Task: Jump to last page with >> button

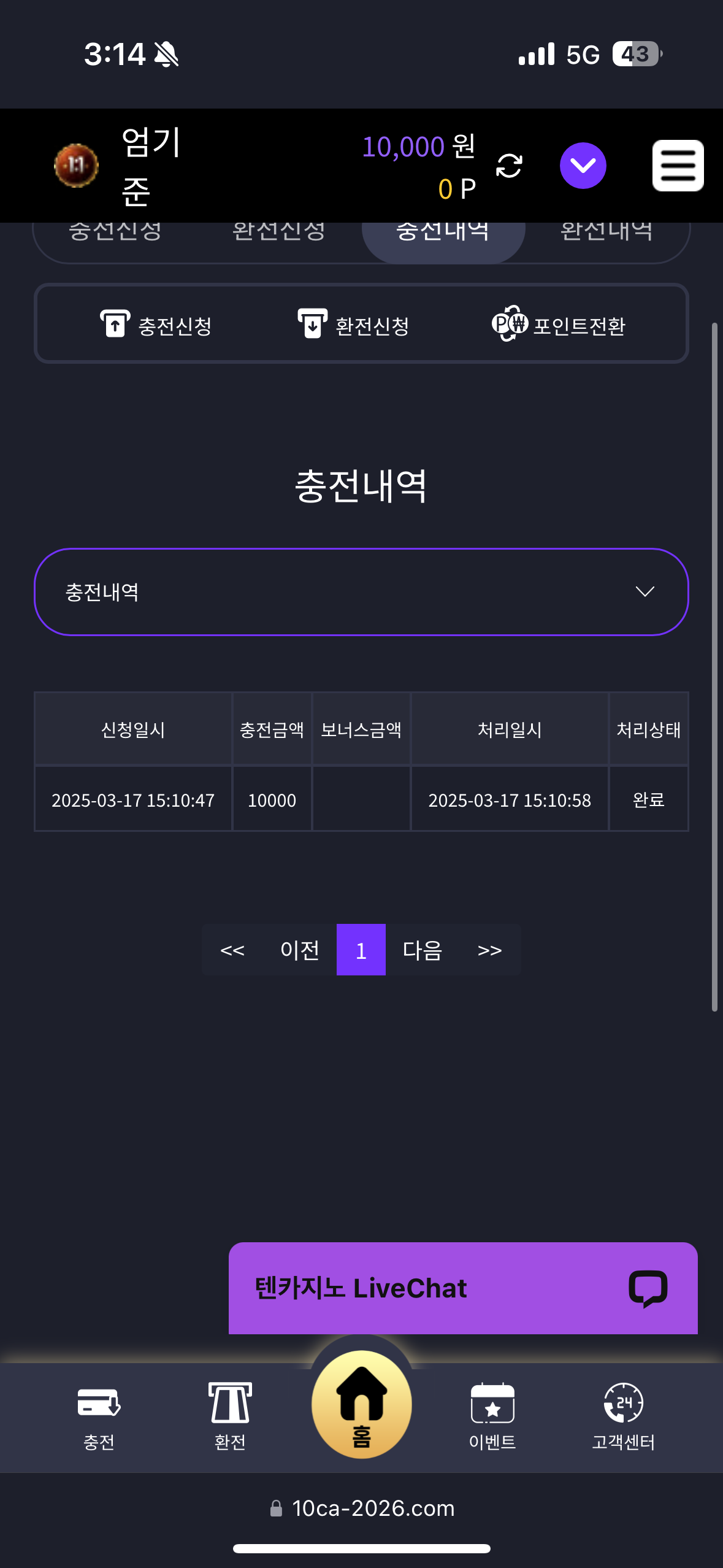Action: (x=489, y=950)
